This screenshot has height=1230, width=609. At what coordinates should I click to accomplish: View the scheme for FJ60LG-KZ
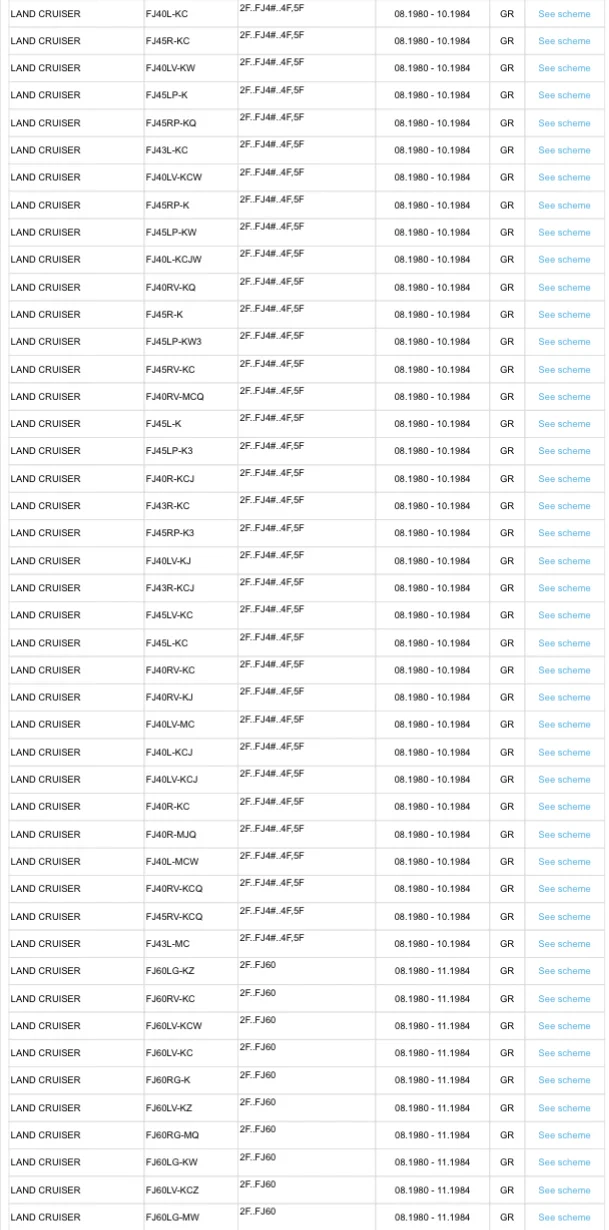(x=564, y=971)
